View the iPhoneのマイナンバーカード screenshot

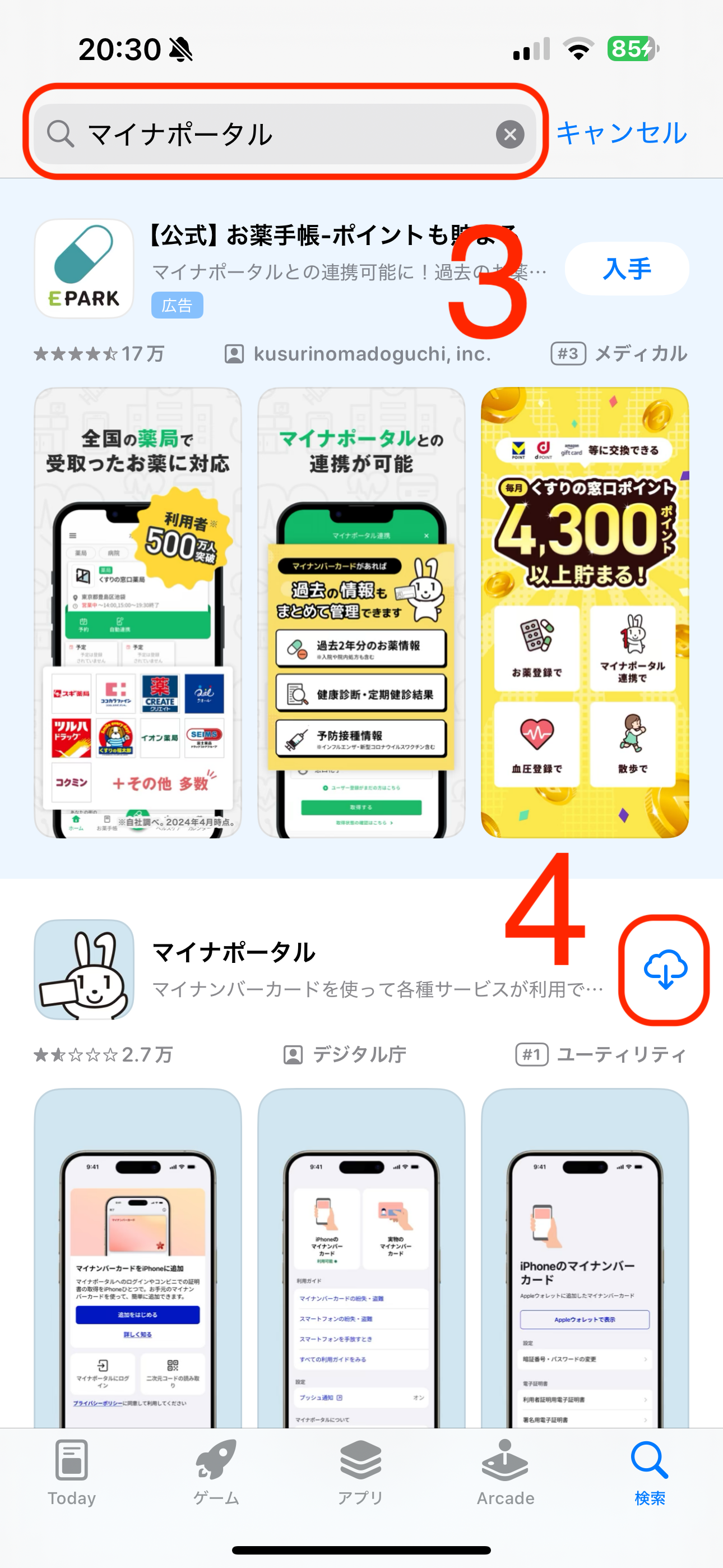click(x=584, y=1260)
